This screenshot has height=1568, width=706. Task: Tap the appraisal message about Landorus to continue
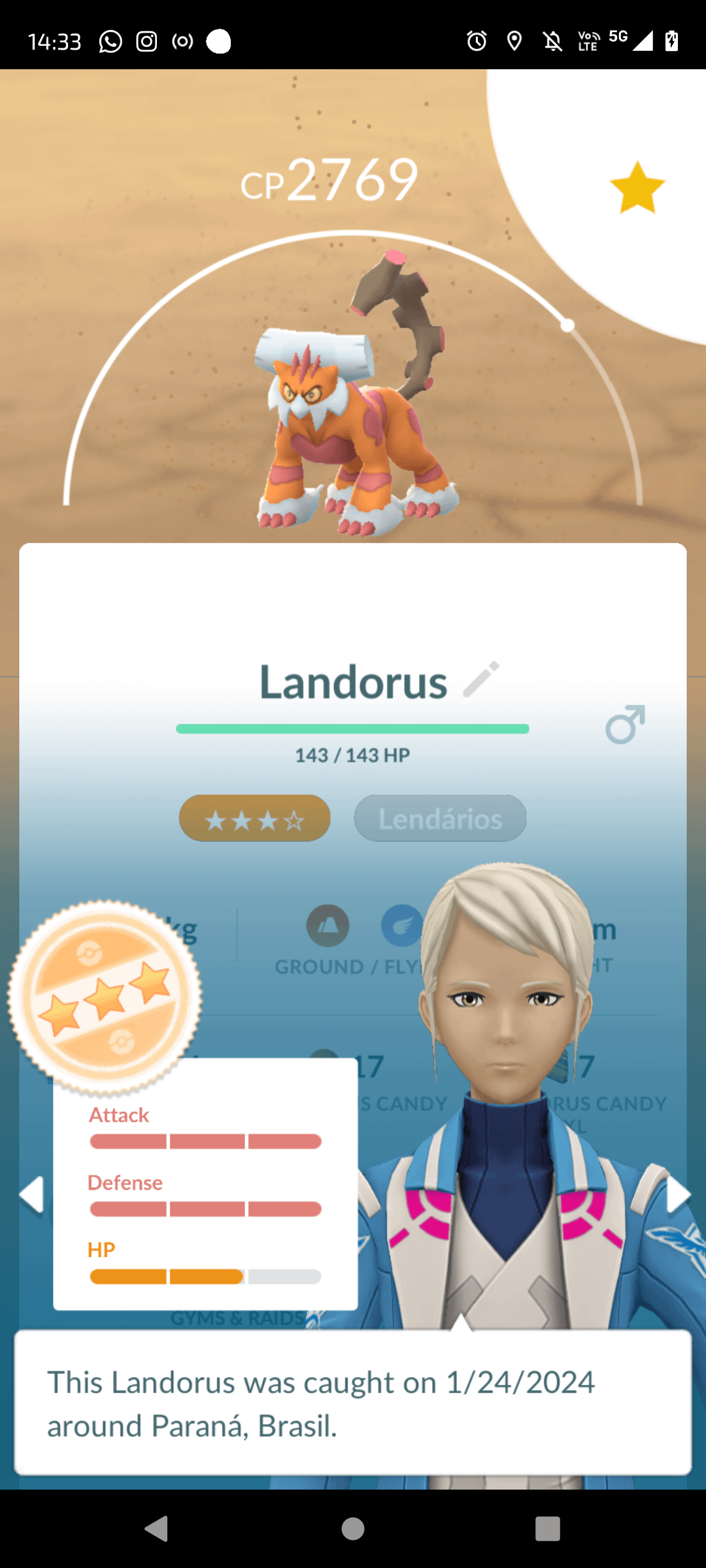tap(353, 1403)
